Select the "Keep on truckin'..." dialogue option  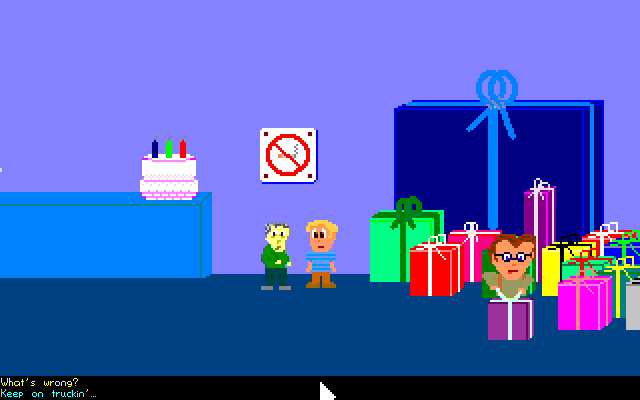coord(48,393)
